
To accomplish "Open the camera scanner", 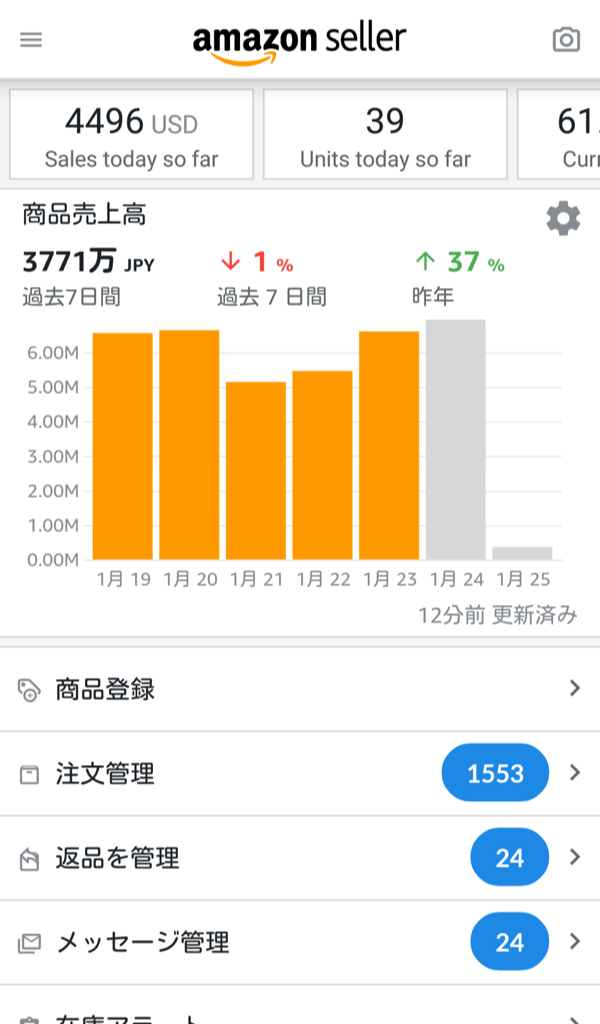I will [566, 40].
